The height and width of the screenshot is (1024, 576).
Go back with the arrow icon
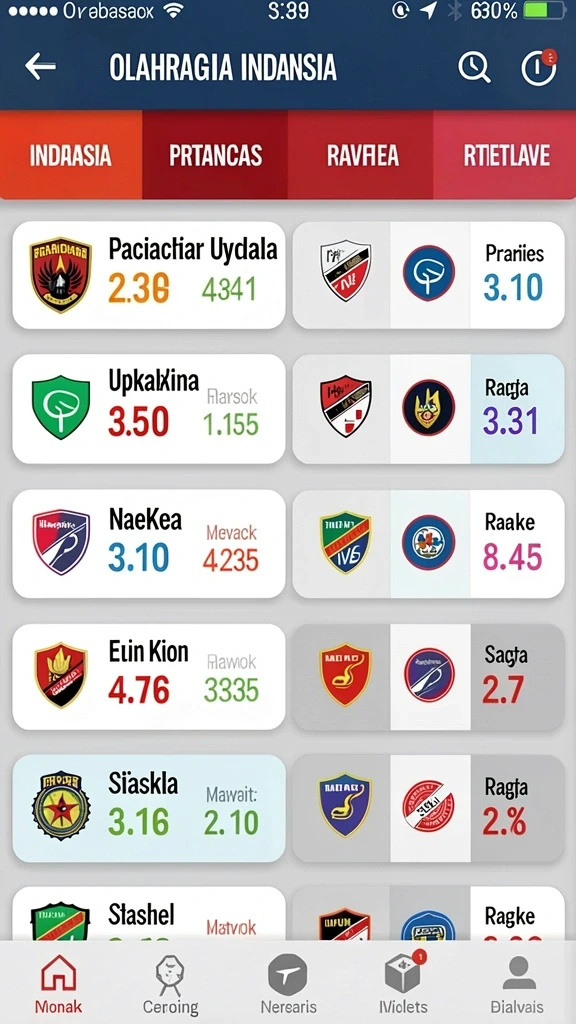tap(40, 67)
